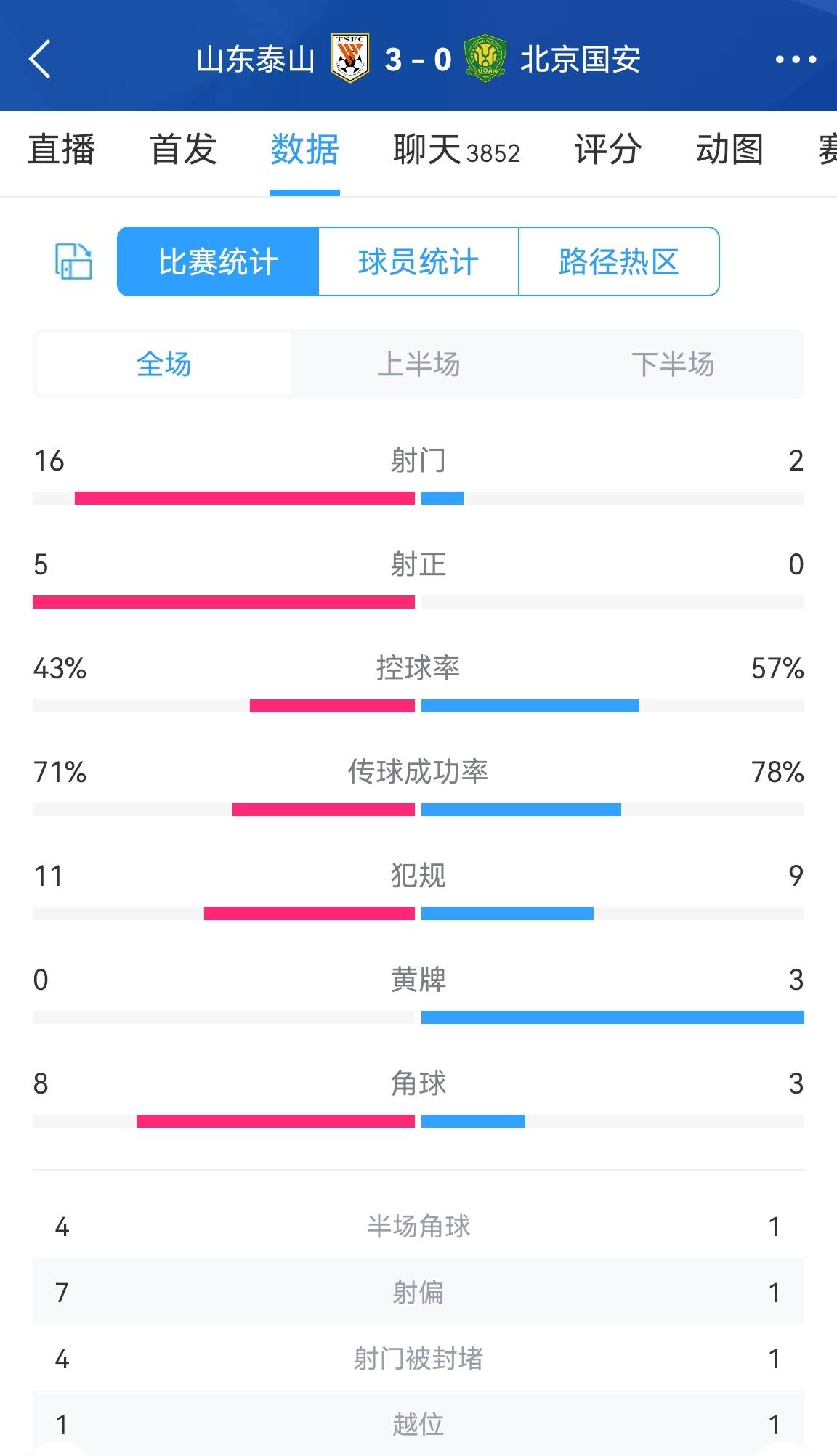Select 全场 stats period
The width and height of the screenshot is (837, 1456).
click(x=164, y=364)
